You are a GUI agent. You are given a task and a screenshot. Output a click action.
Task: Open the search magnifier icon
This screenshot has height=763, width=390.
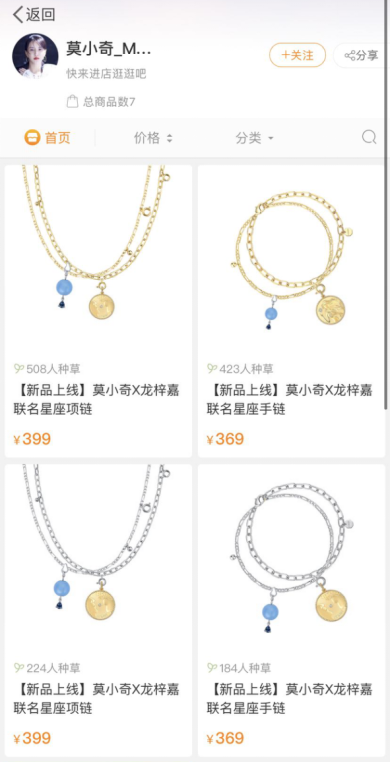point(369,138)
